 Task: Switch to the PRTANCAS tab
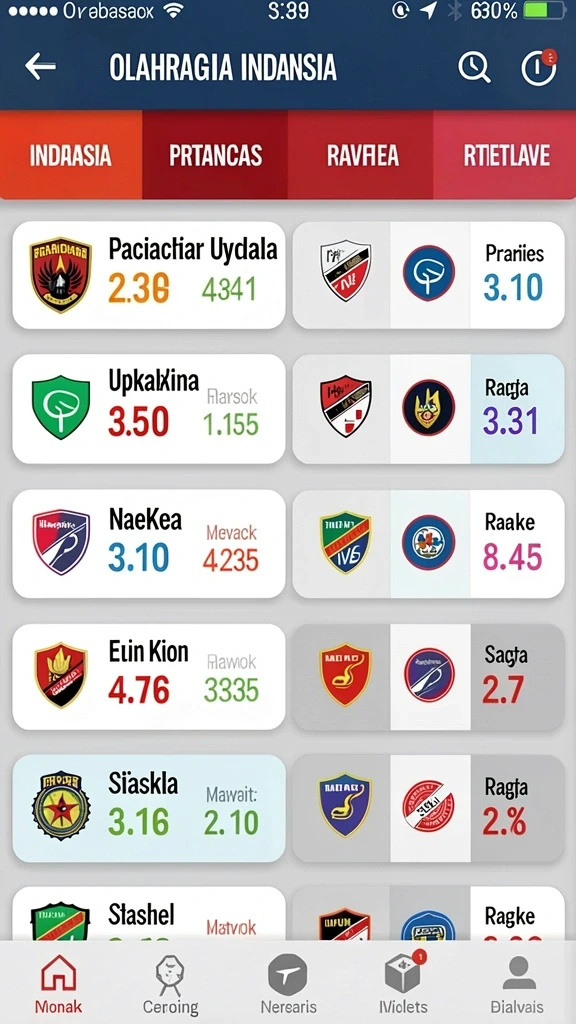(216, 155)
